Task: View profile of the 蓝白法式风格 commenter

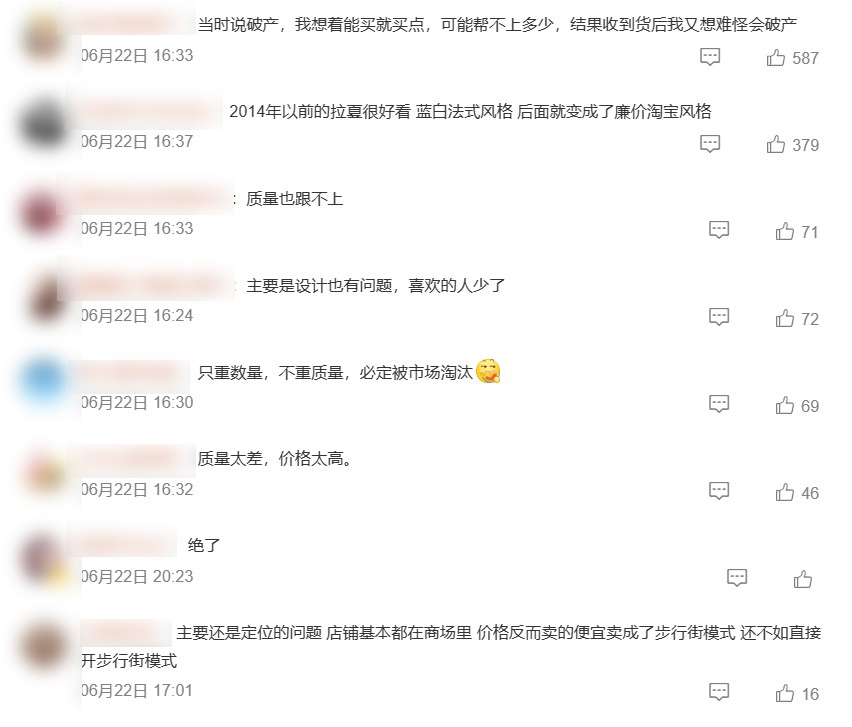Action: pyautogui.click(x=42, y=125)
